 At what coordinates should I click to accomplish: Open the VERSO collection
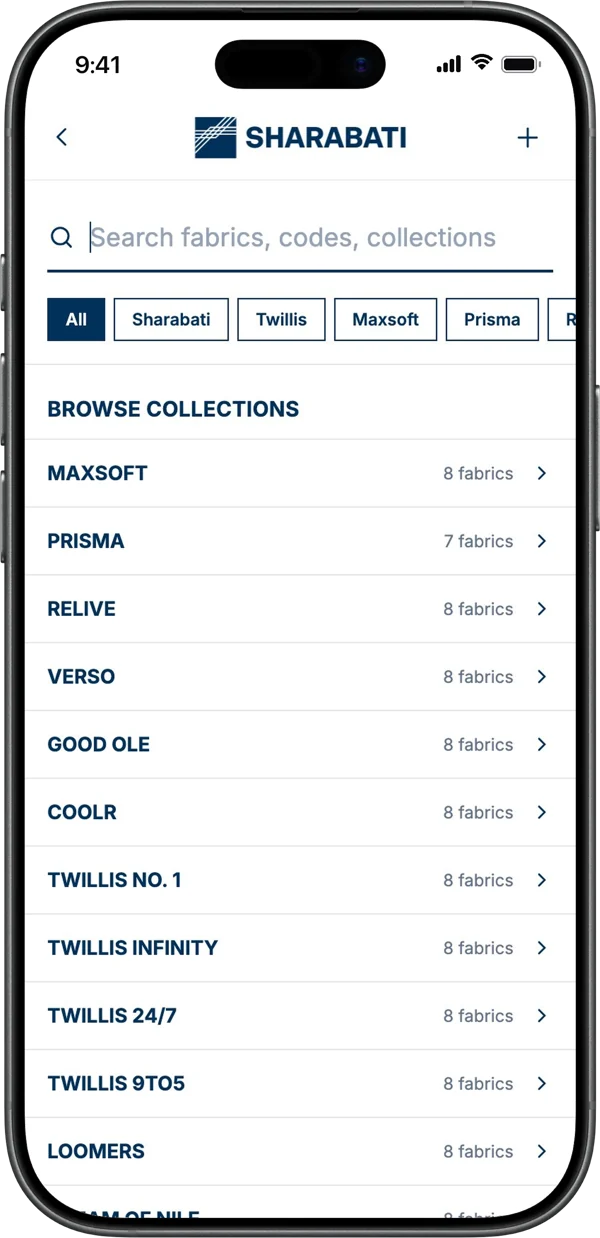(300, 677)
